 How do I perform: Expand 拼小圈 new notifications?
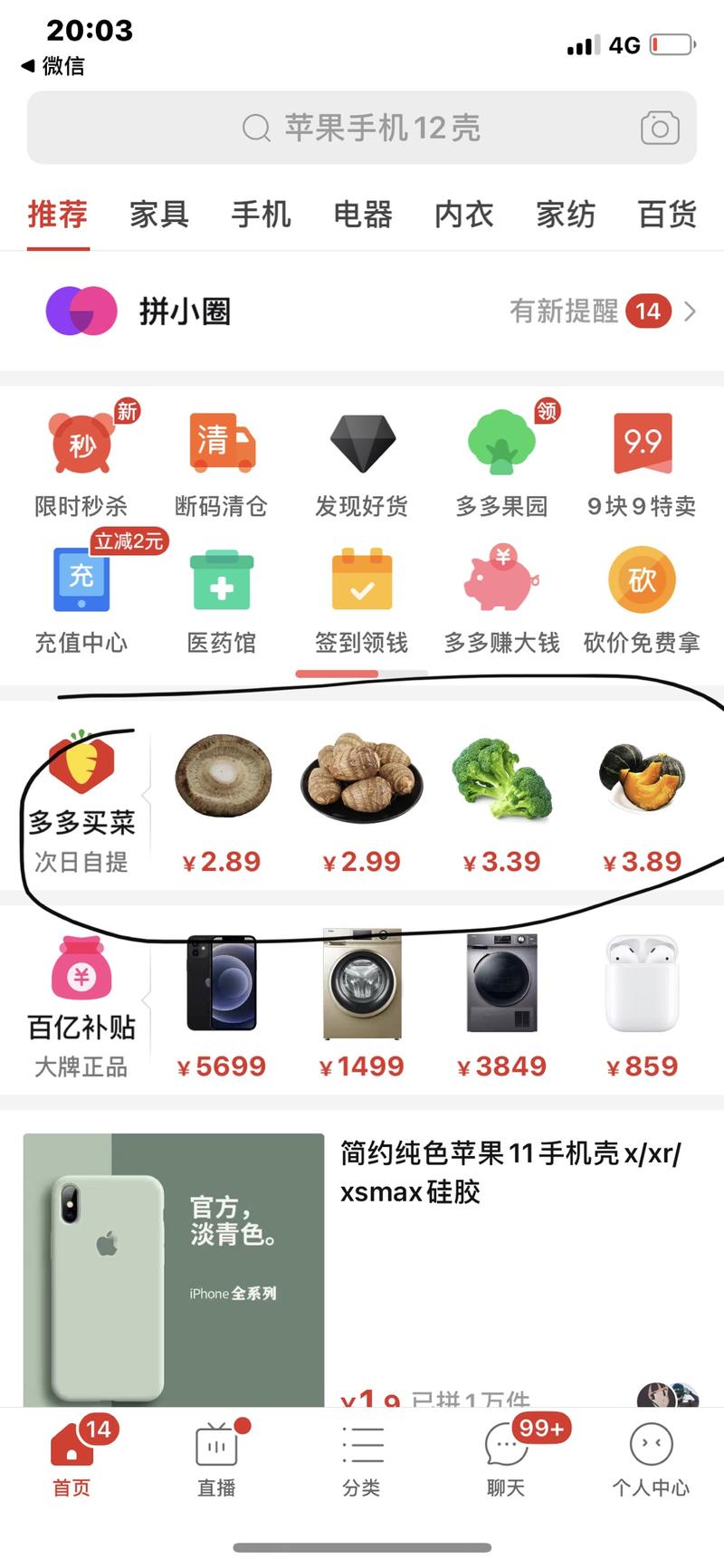click(588, 311)
